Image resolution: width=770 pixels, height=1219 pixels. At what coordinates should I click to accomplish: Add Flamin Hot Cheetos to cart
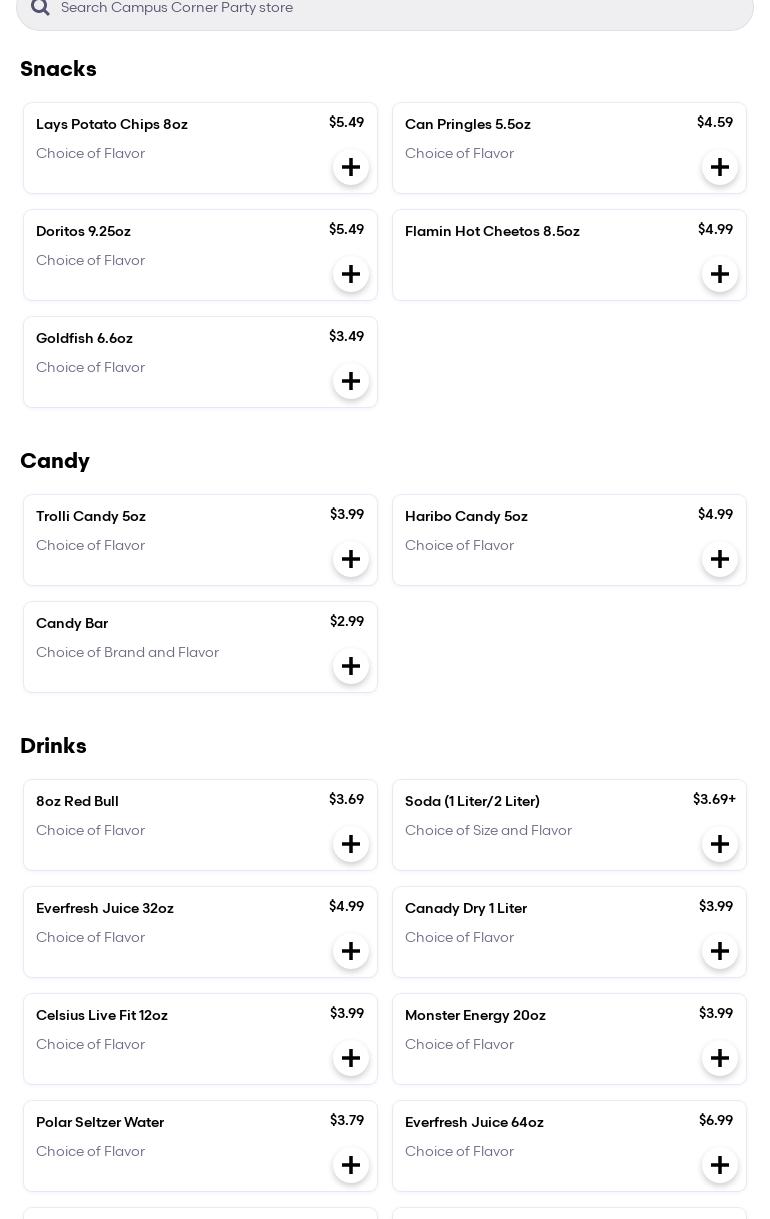point(720,274)
